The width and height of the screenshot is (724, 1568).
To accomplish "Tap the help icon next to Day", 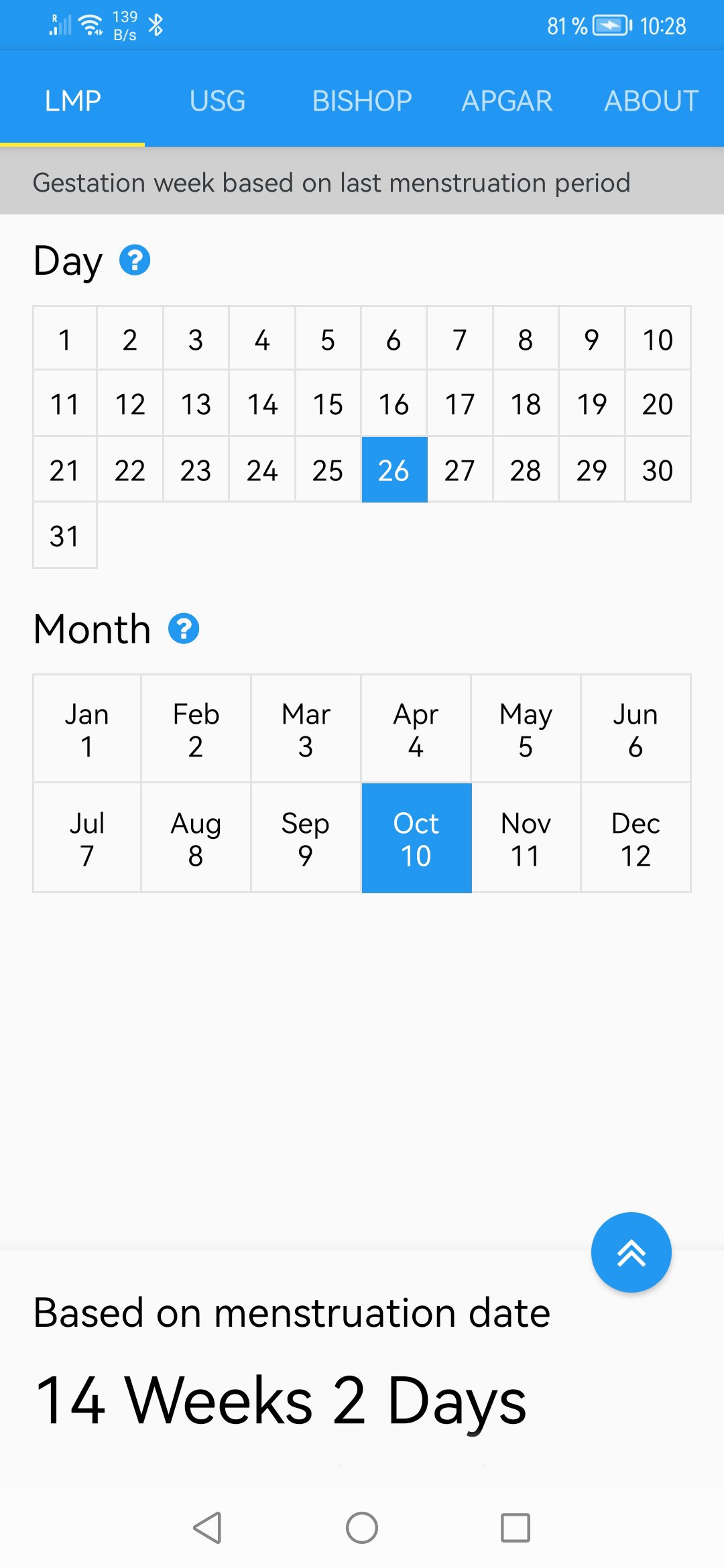I will pos(135,260).
